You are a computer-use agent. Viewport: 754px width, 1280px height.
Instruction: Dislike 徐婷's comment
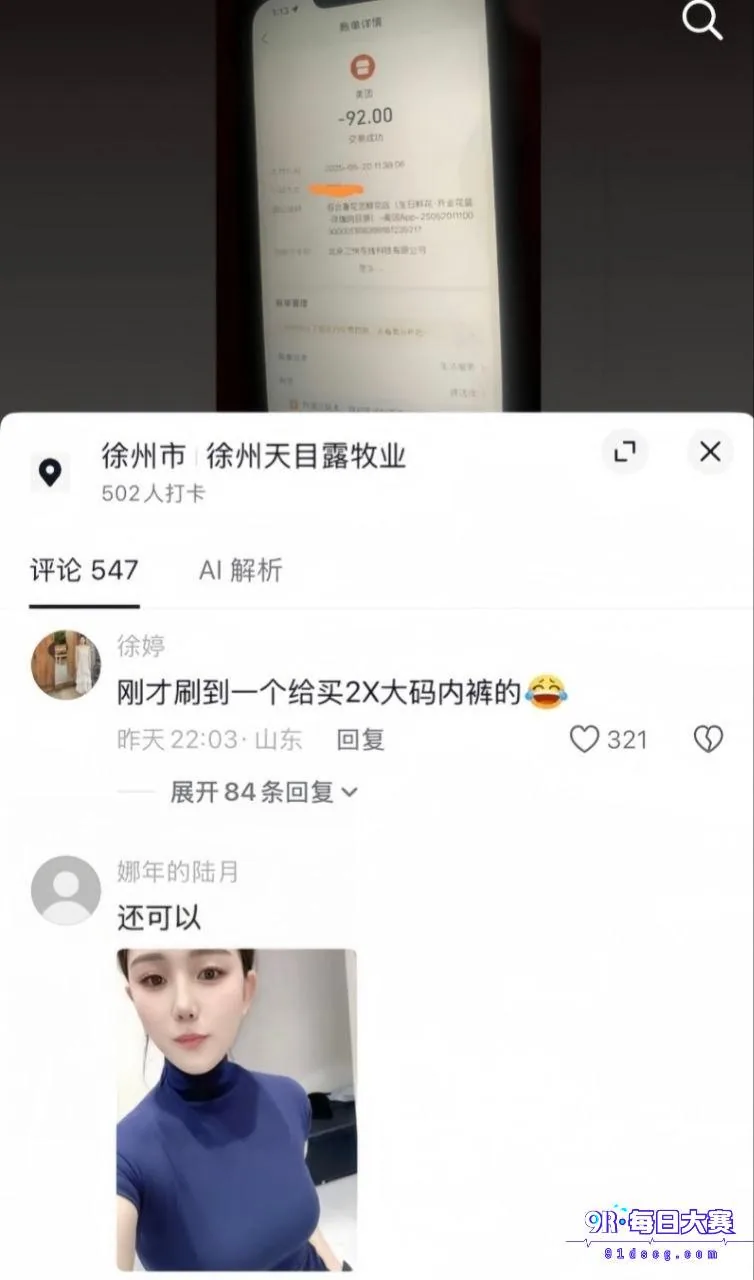708,740
